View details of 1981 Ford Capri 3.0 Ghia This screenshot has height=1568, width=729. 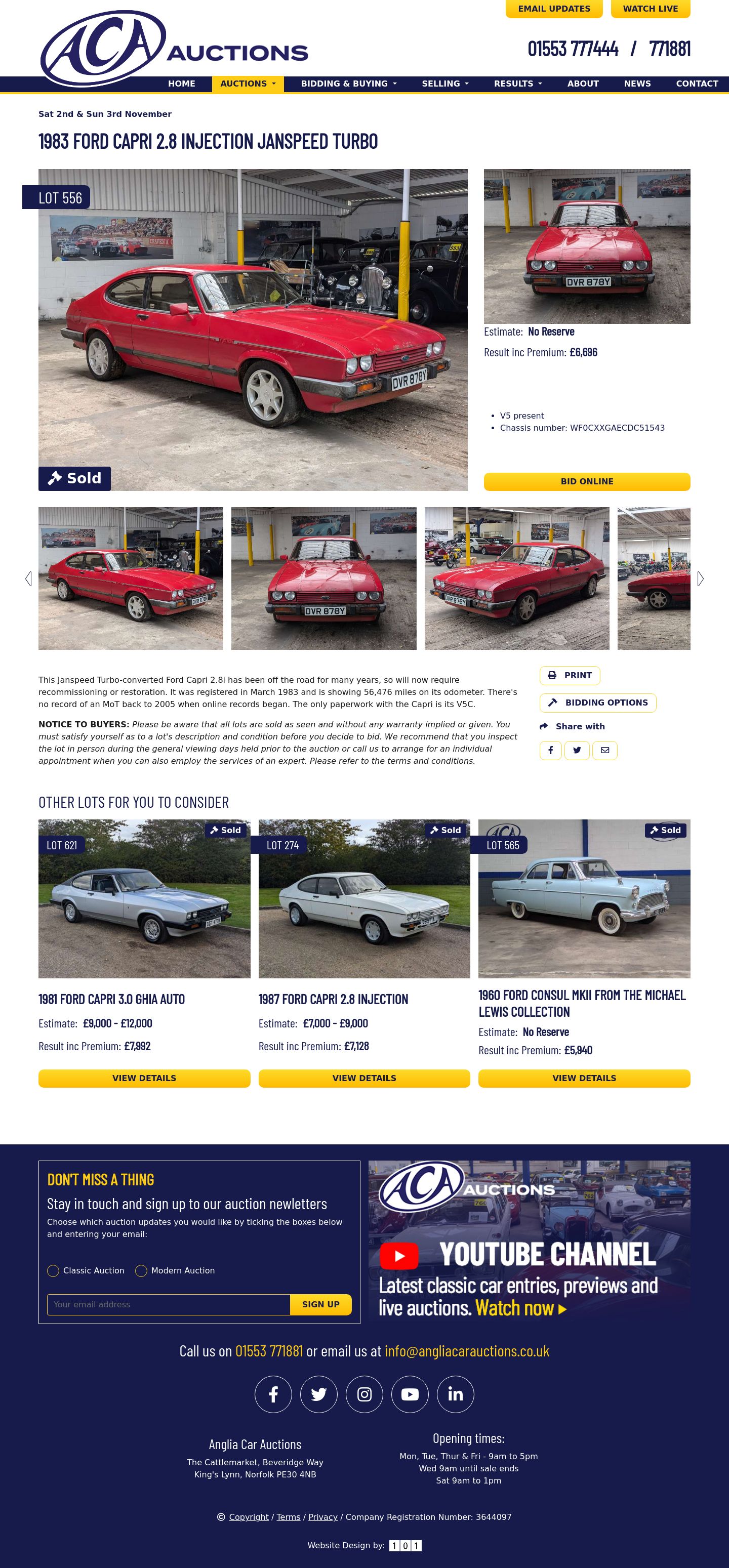144,1078
